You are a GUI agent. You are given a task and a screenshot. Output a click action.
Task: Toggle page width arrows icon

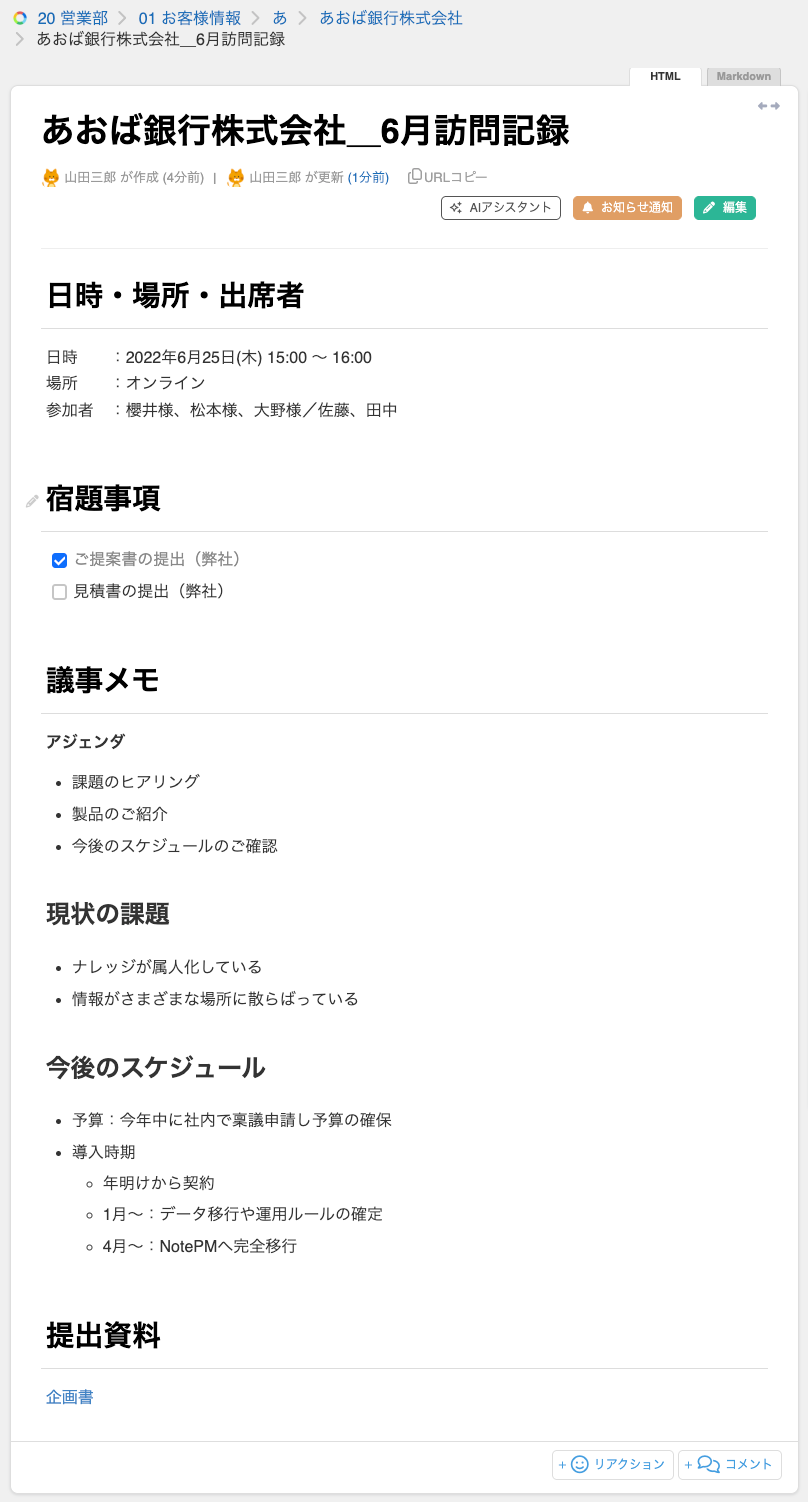click(x=768, y=106)
